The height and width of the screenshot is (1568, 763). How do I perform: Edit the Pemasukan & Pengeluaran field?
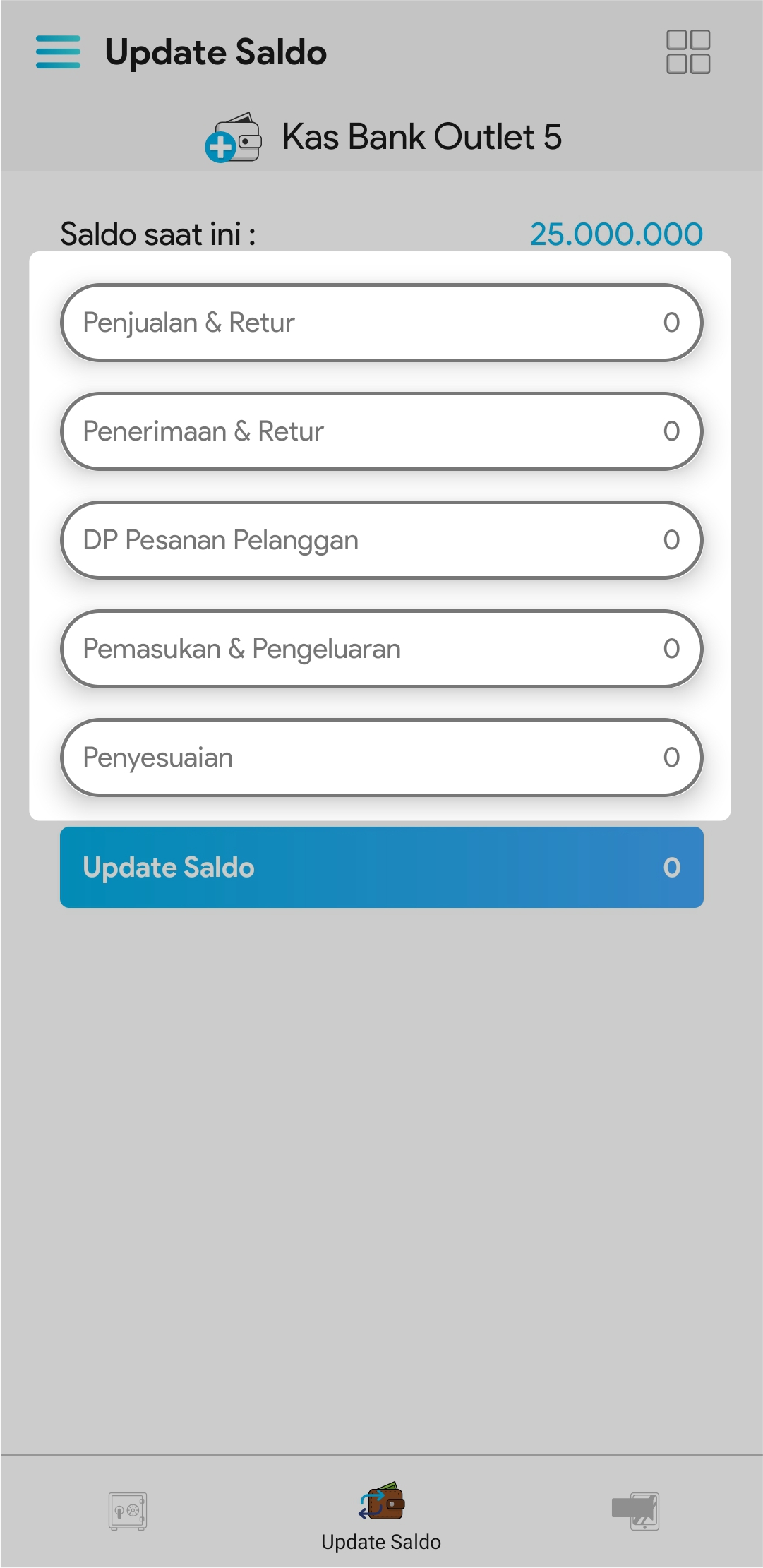[381, 649]
